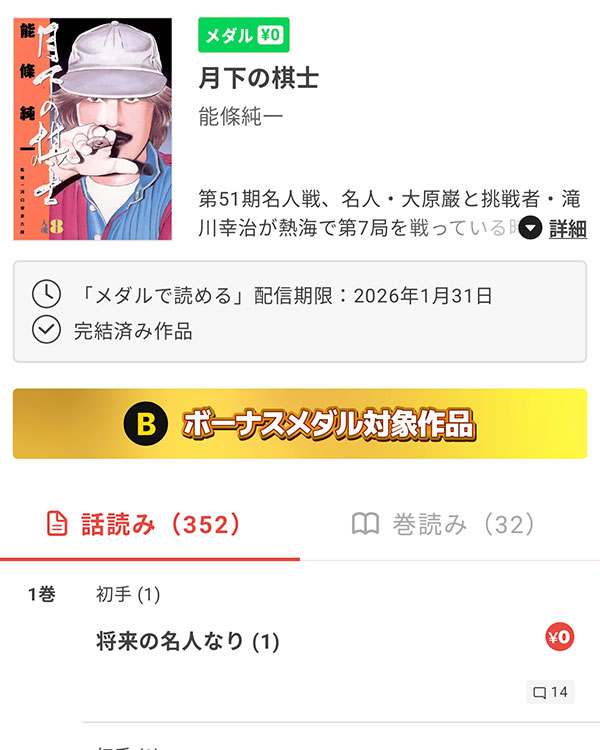Open the ボーナスメダル対象作品 banner
The height and width of the screenshot is (750, 600).
pyautogui.click(x=300, y=424)
